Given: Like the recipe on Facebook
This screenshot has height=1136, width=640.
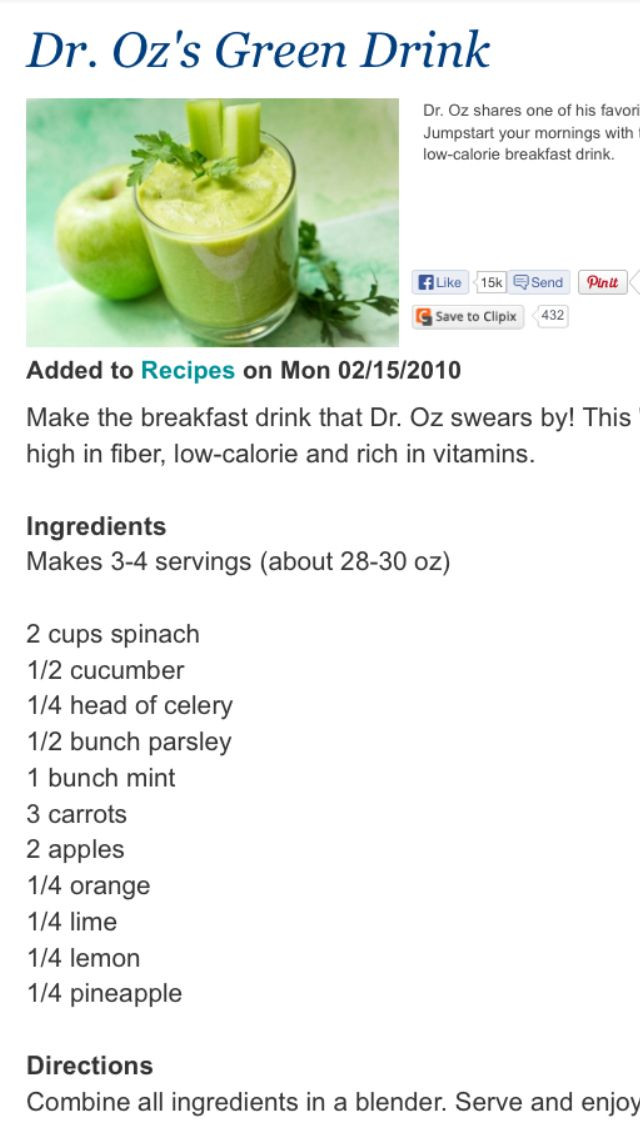Looking at the screenshot, I should click(x=441, y=283).
